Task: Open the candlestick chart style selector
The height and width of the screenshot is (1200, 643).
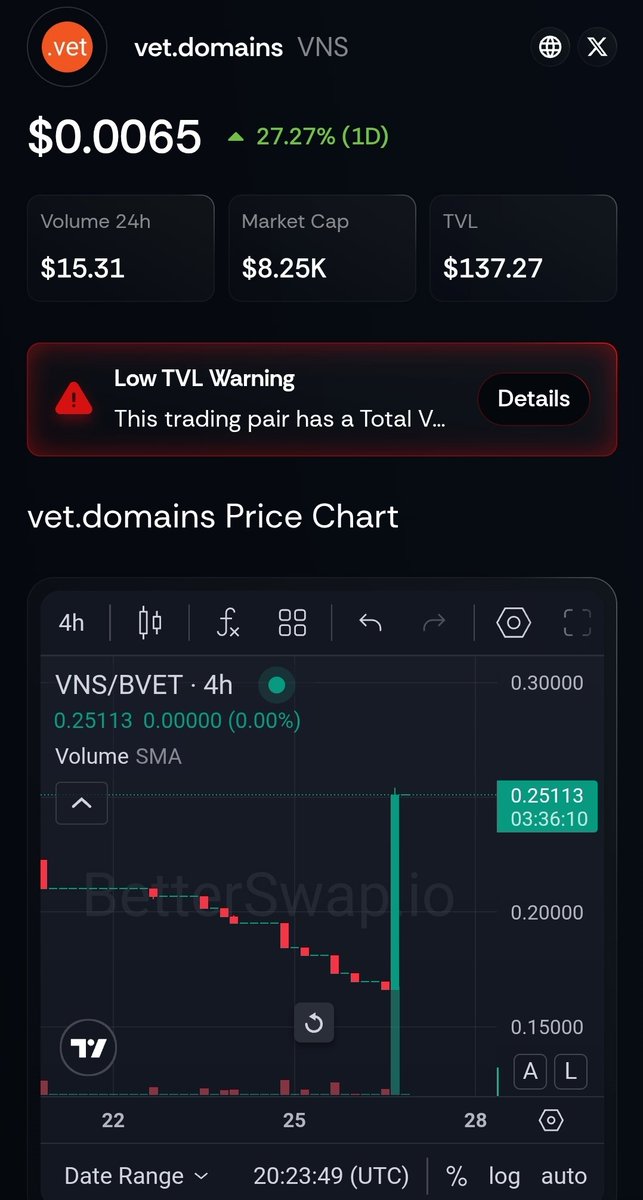Action: (150, 623)
